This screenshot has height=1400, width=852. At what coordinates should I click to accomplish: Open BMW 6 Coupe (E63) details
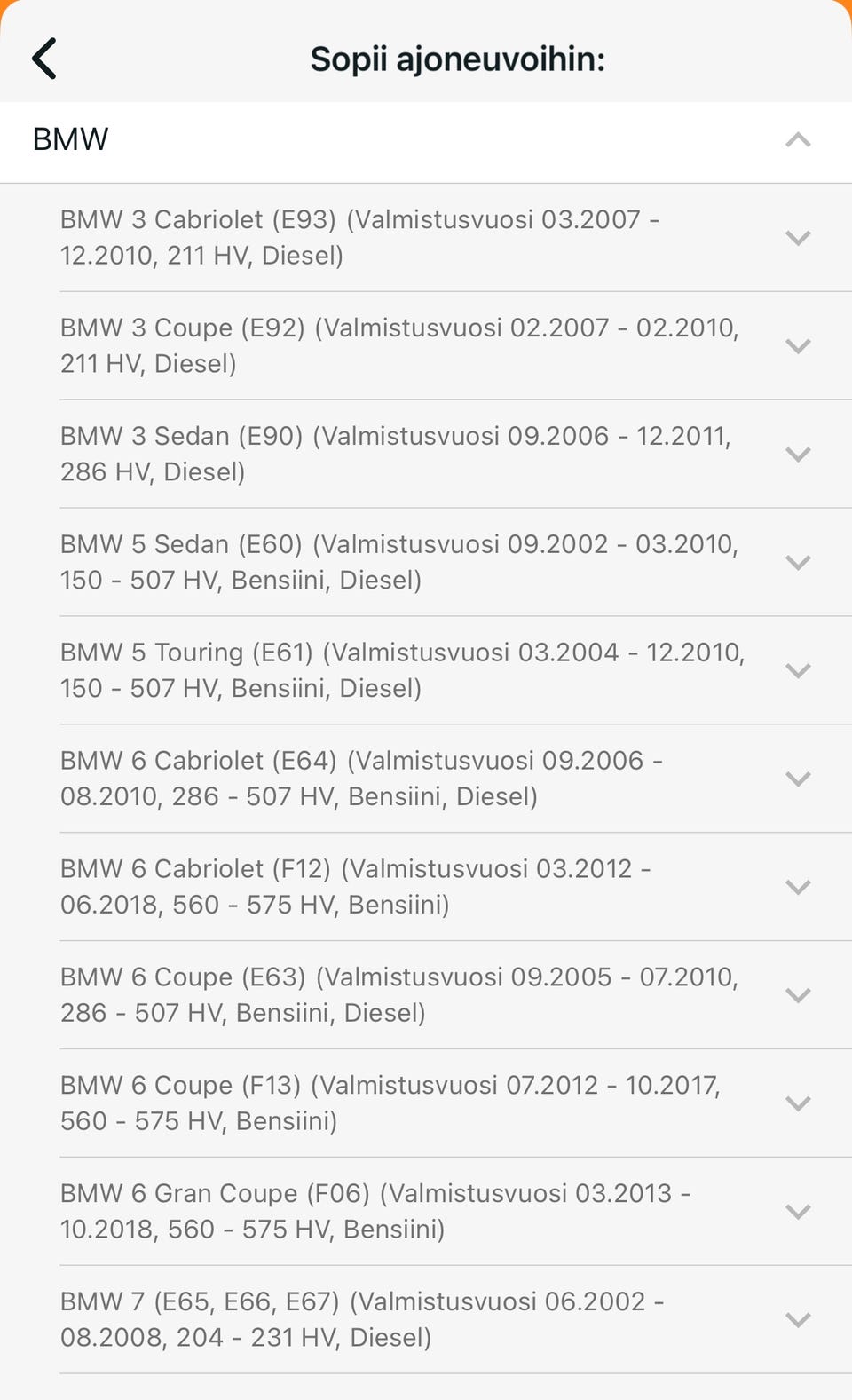coord(798,996)
